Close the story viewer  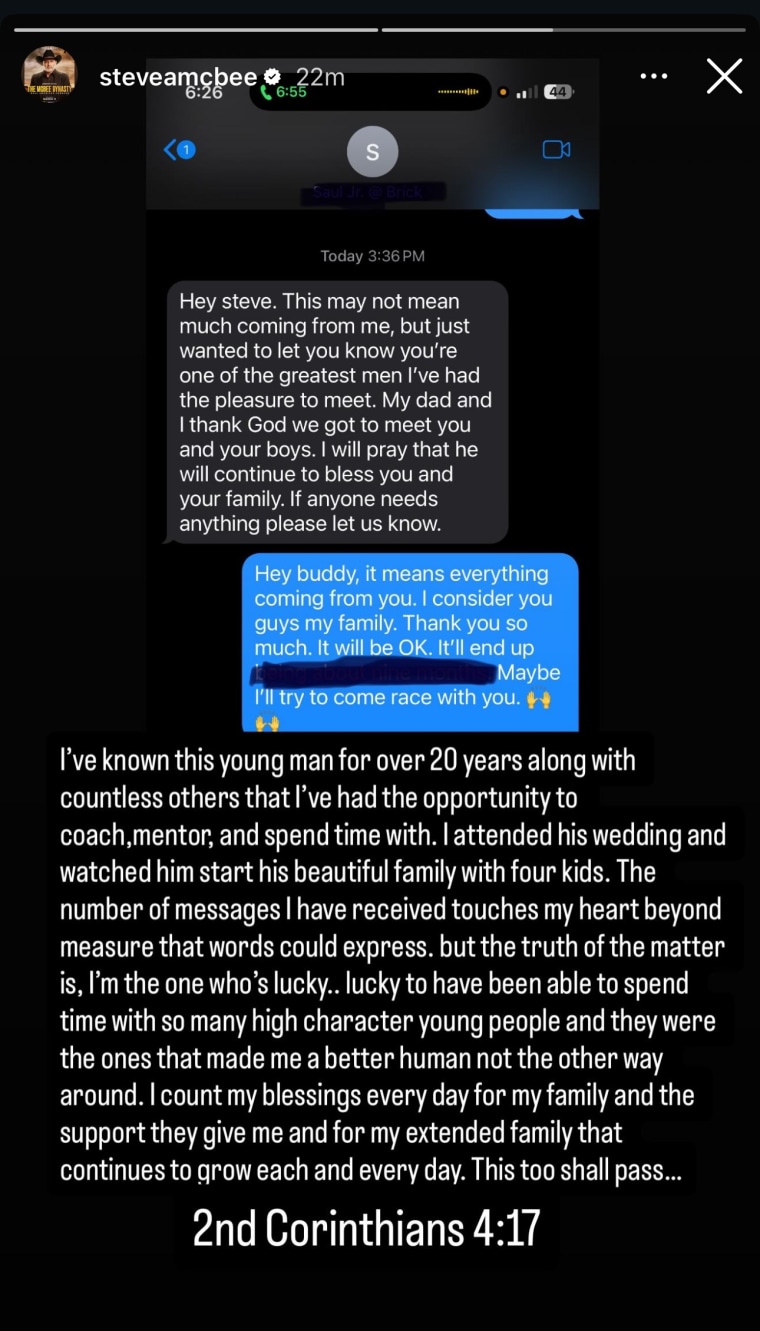click(724, 76)
